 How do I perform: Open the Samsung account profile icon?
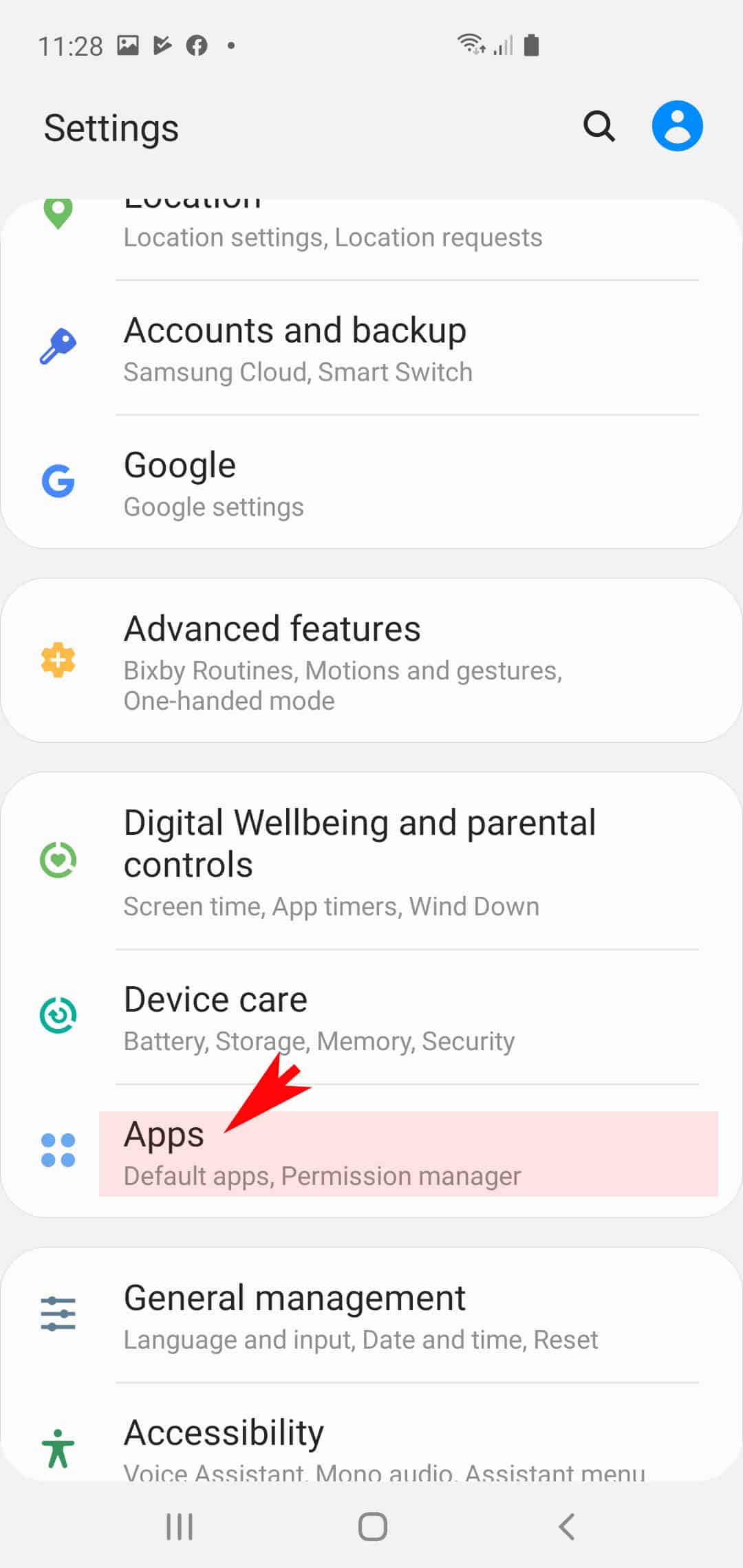tap(677, 127)
